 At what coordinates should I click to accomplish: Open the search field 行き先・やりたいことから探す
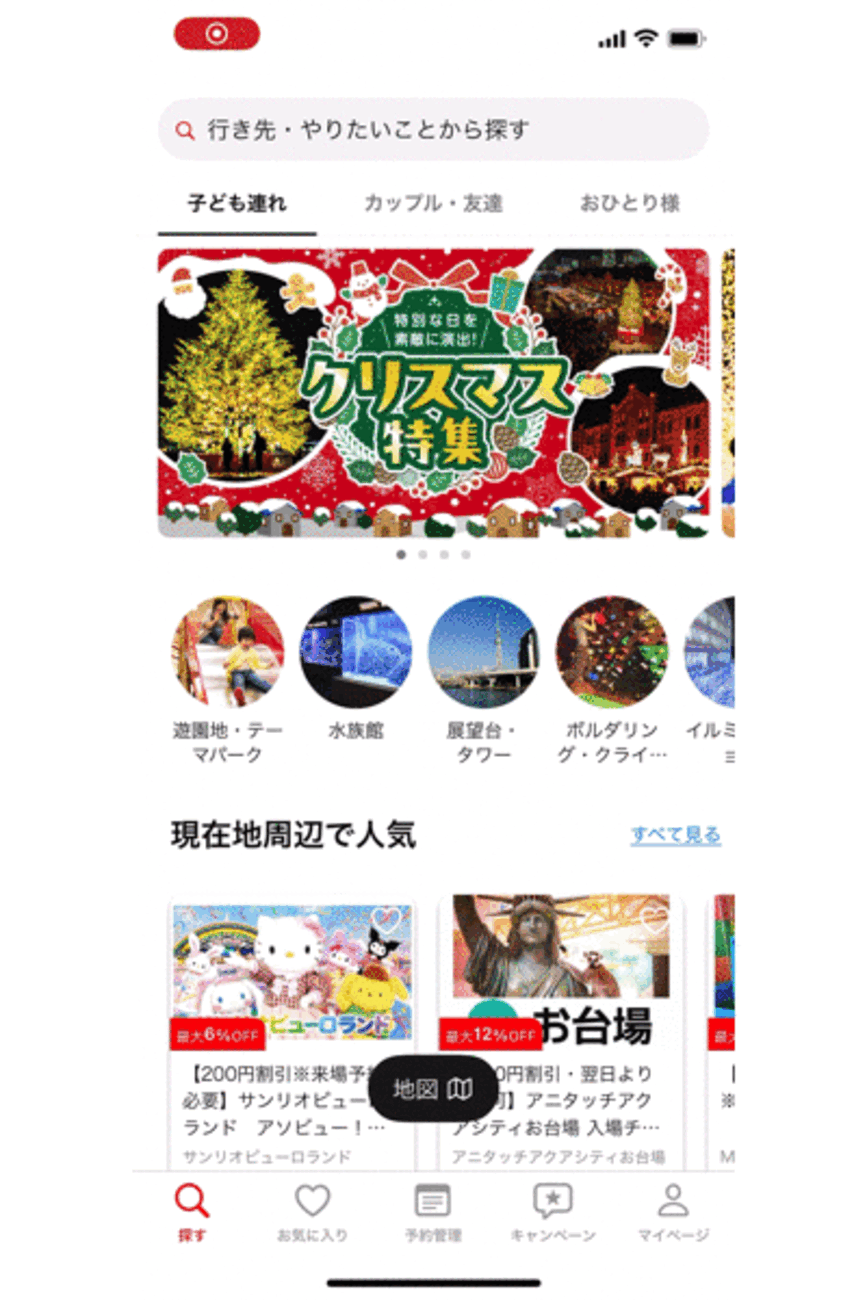(433, 130)
